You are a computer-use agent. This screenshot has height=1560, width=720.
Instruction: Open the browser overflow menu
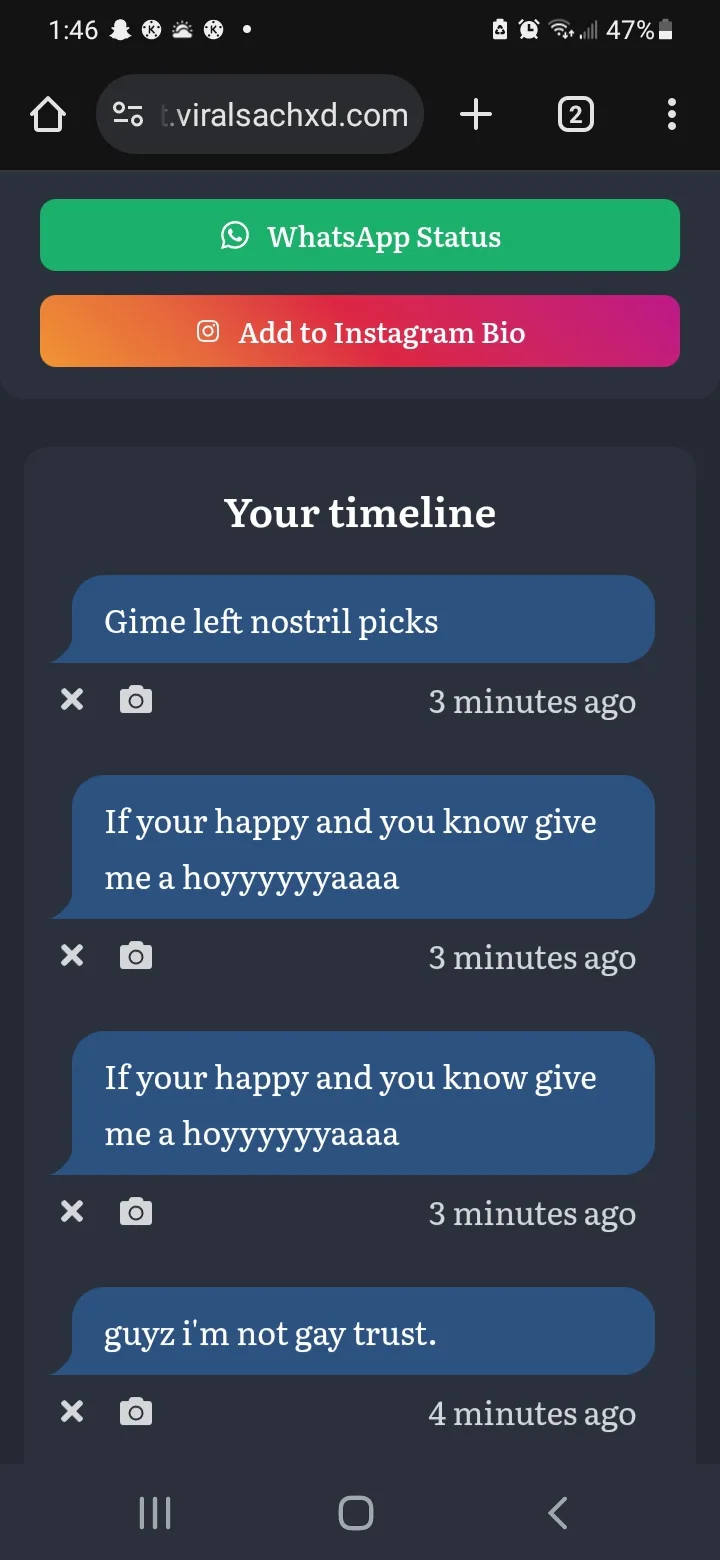point(672,115)
